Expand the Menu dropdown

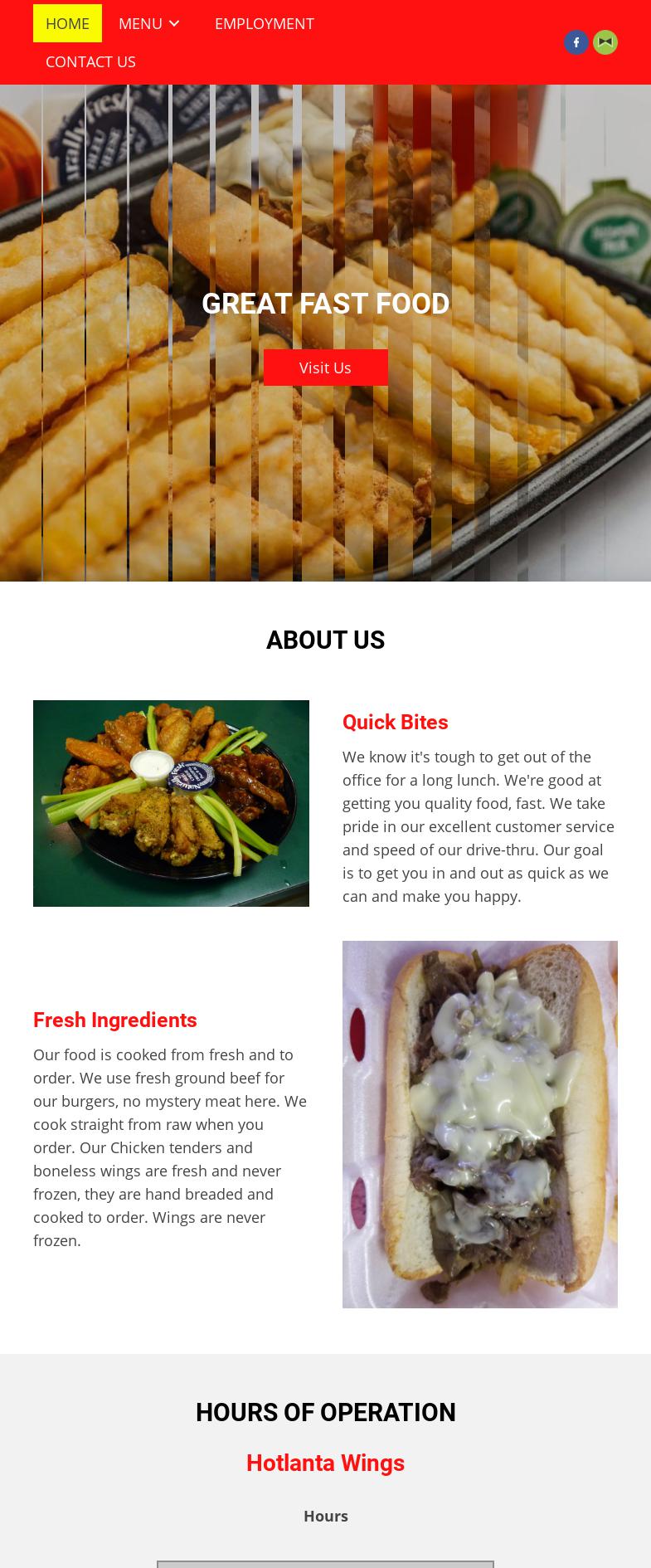pyautogui.click(x=149, y=23)
